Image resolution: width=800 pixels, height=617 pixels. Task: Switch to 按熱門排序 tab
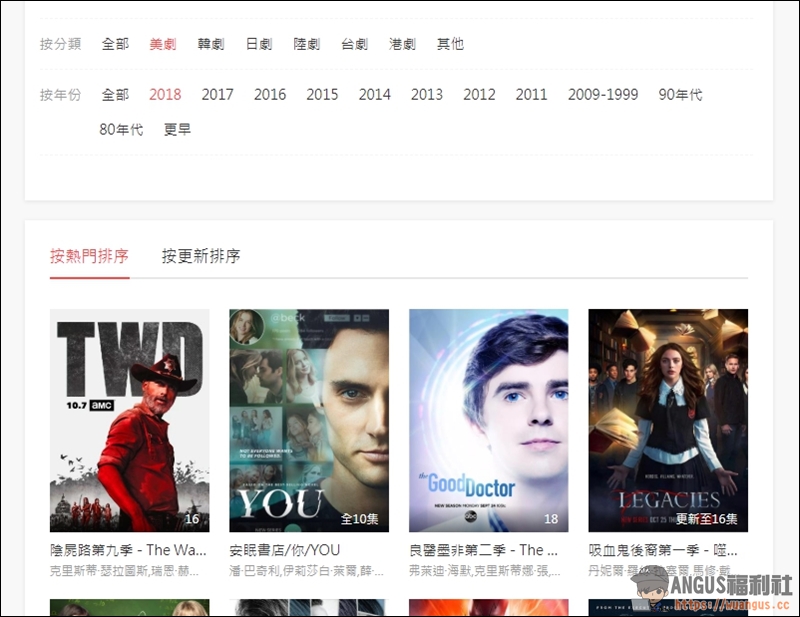[x=89, y=256]
